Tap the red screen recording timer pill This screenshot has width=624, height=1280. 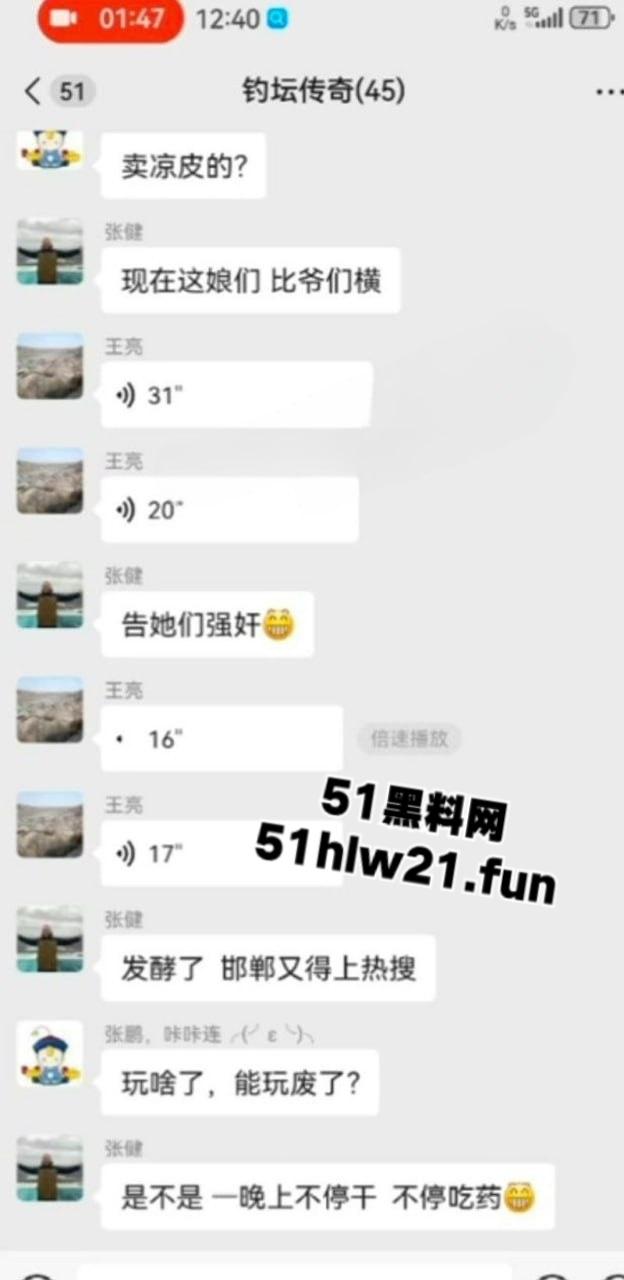[110, 20]
